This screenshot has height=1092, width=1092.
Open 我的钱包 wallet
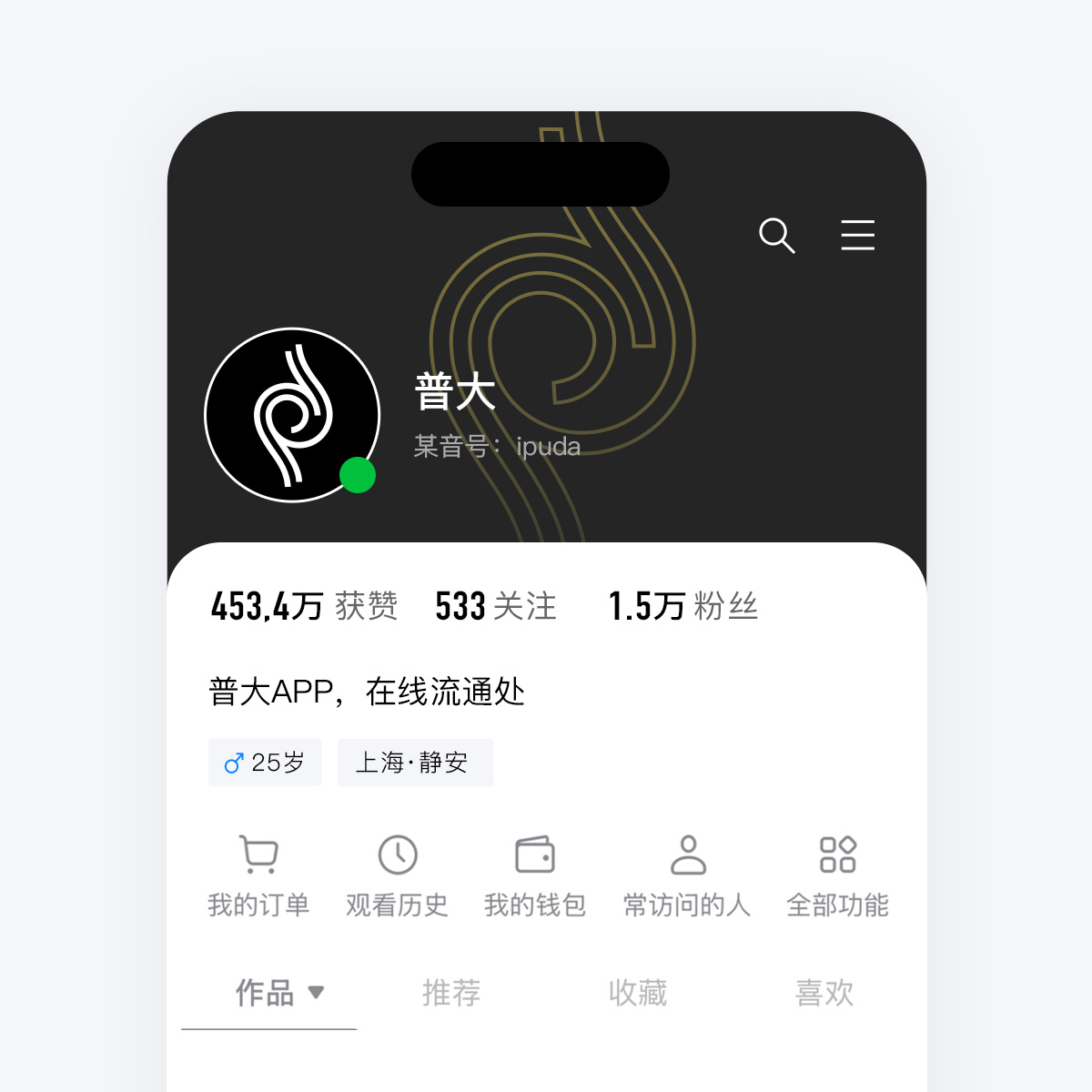tap(535, 875)
